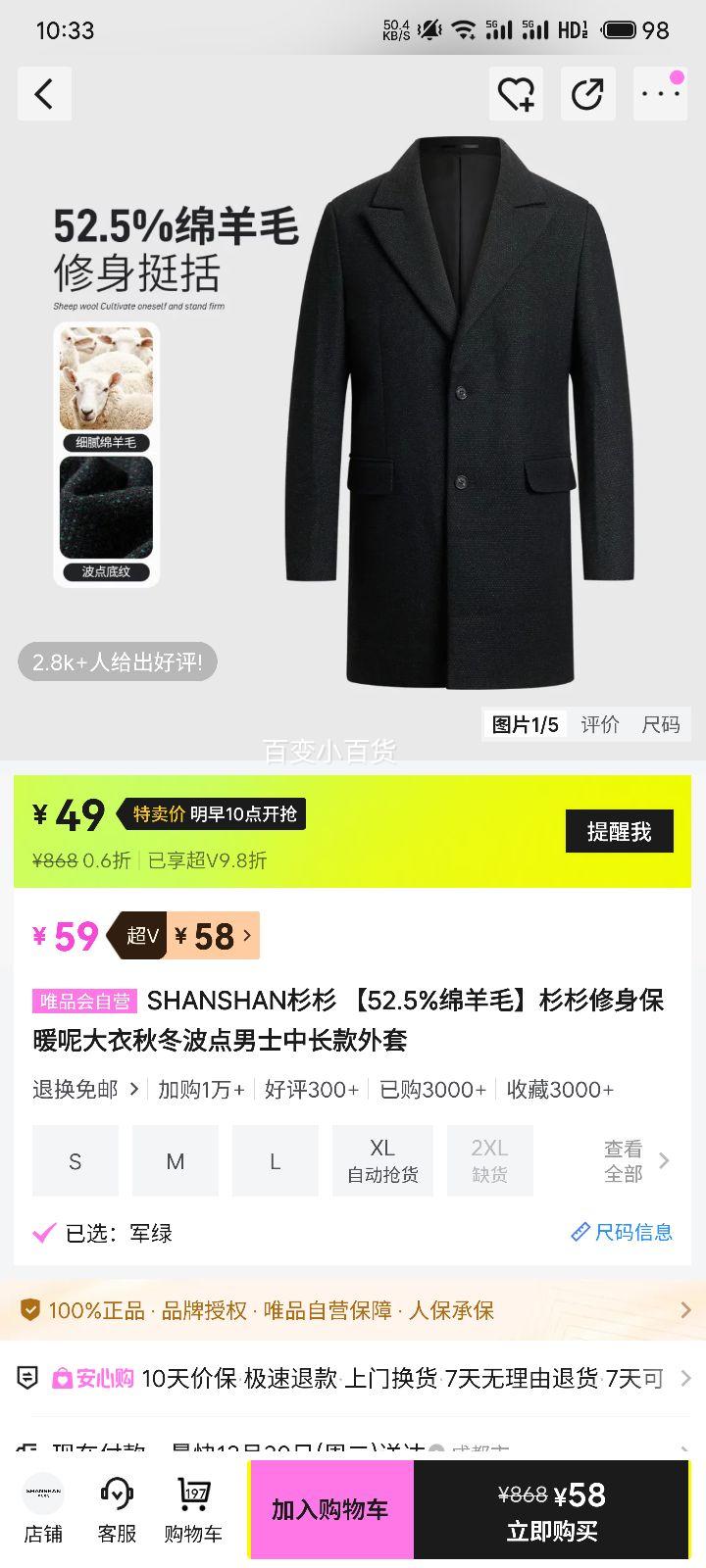Screen dimensions: 706x1568
Task: Expand the 100%正品 brand guarantee banner
Action: [x=353, y=1310]
